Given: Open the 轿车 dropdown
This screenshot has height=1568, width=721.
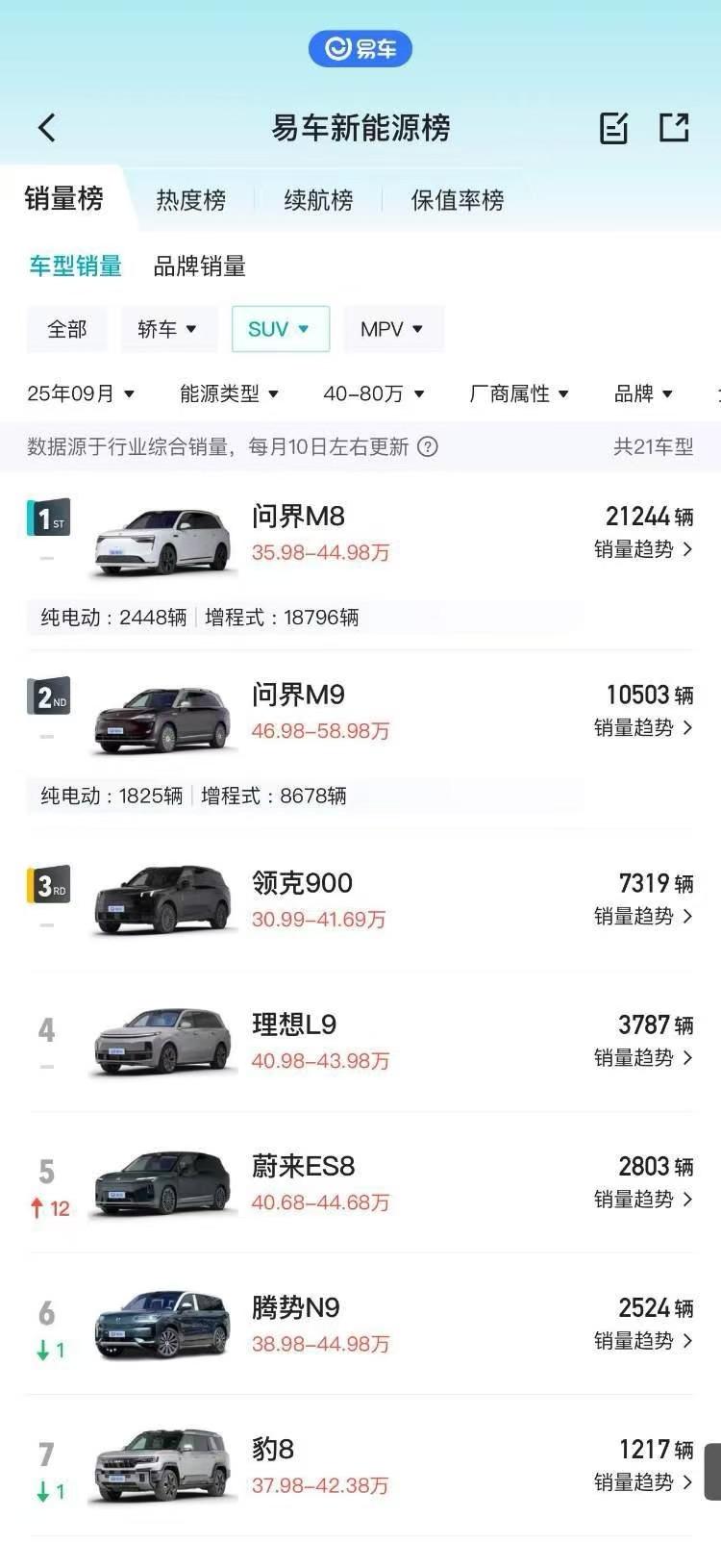Looking at the screenshot, I should click(x=168, y=329).
